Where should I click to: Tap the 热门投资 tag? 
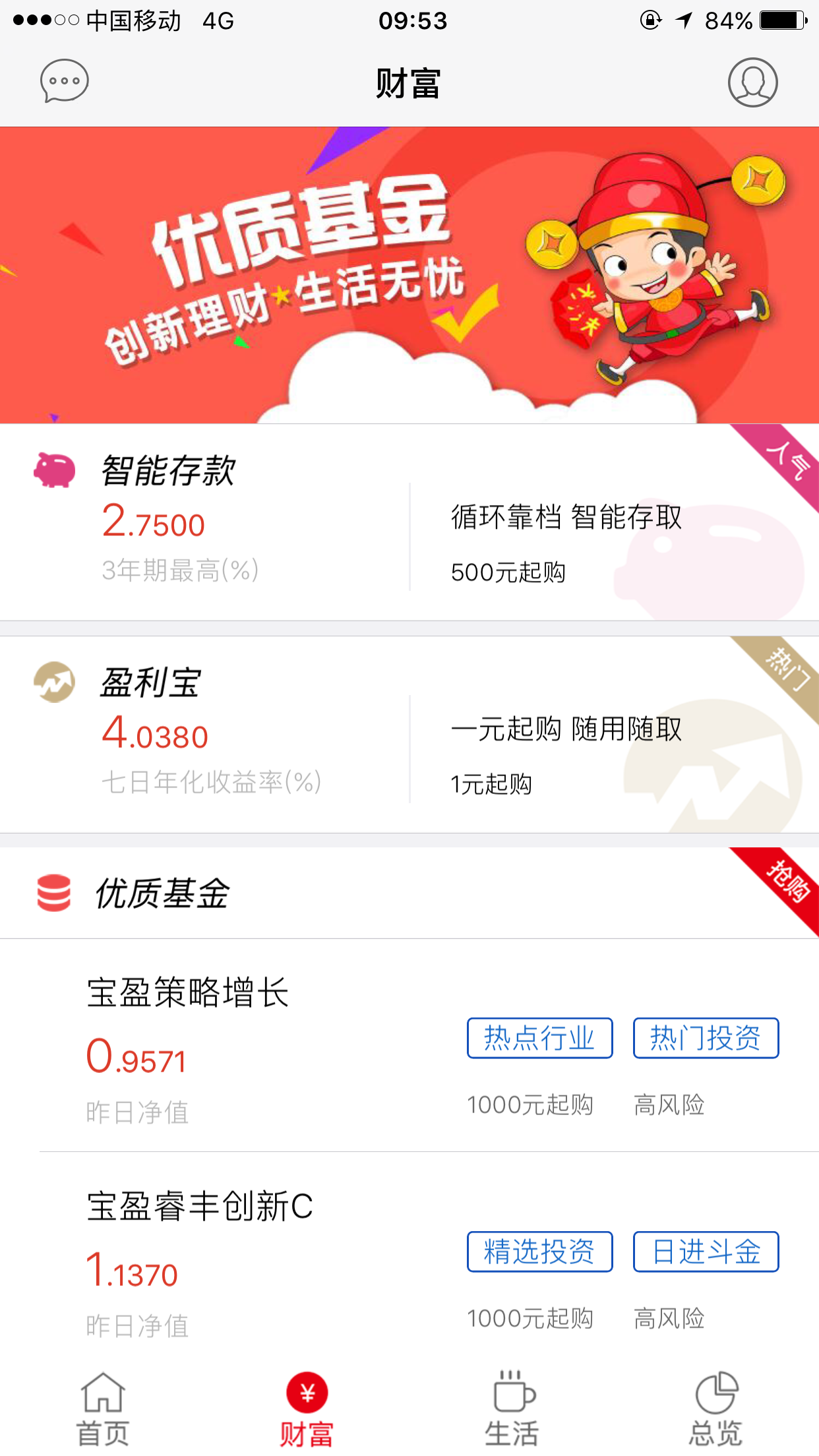coord(706,1039)
